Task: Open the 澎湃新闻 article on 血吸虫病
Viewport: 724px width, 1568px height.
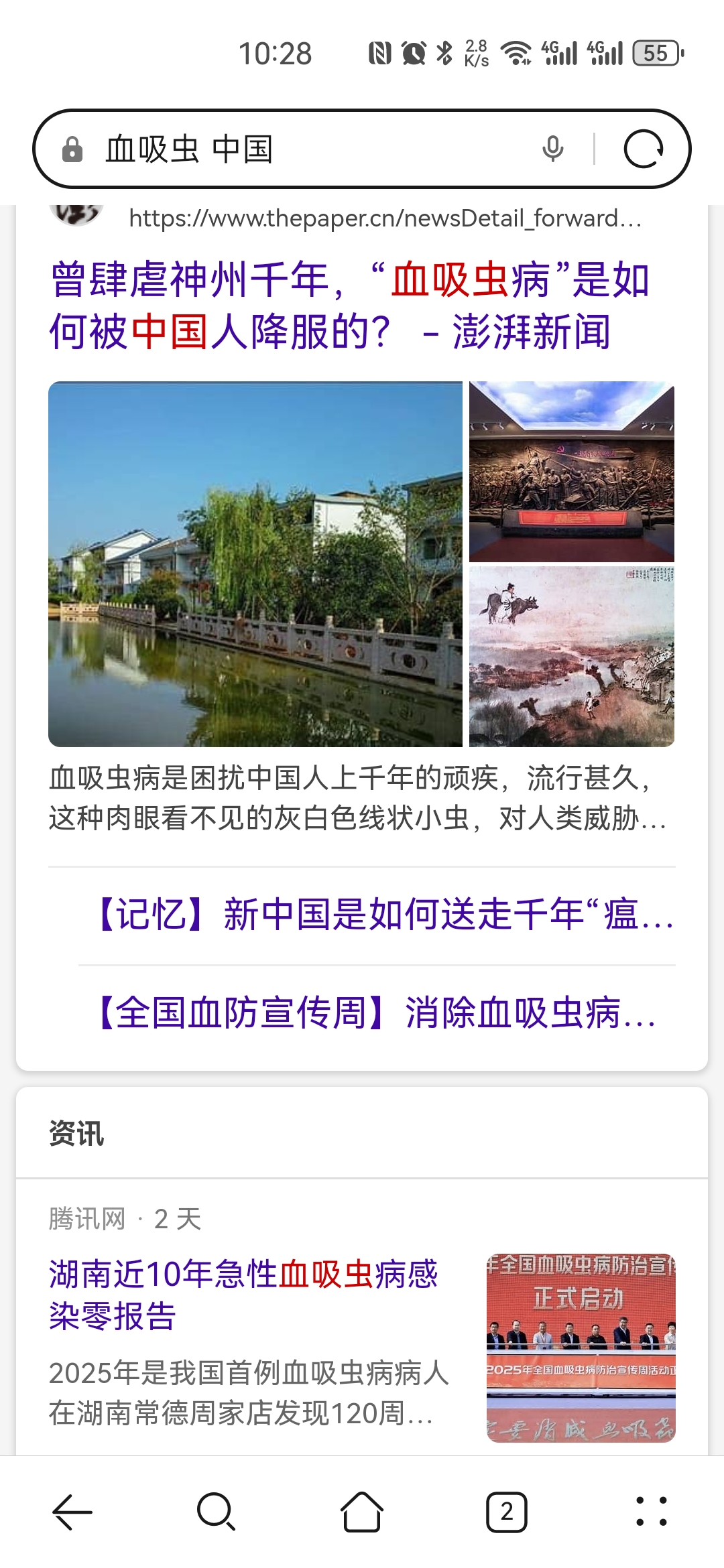Action: point(349,306)
